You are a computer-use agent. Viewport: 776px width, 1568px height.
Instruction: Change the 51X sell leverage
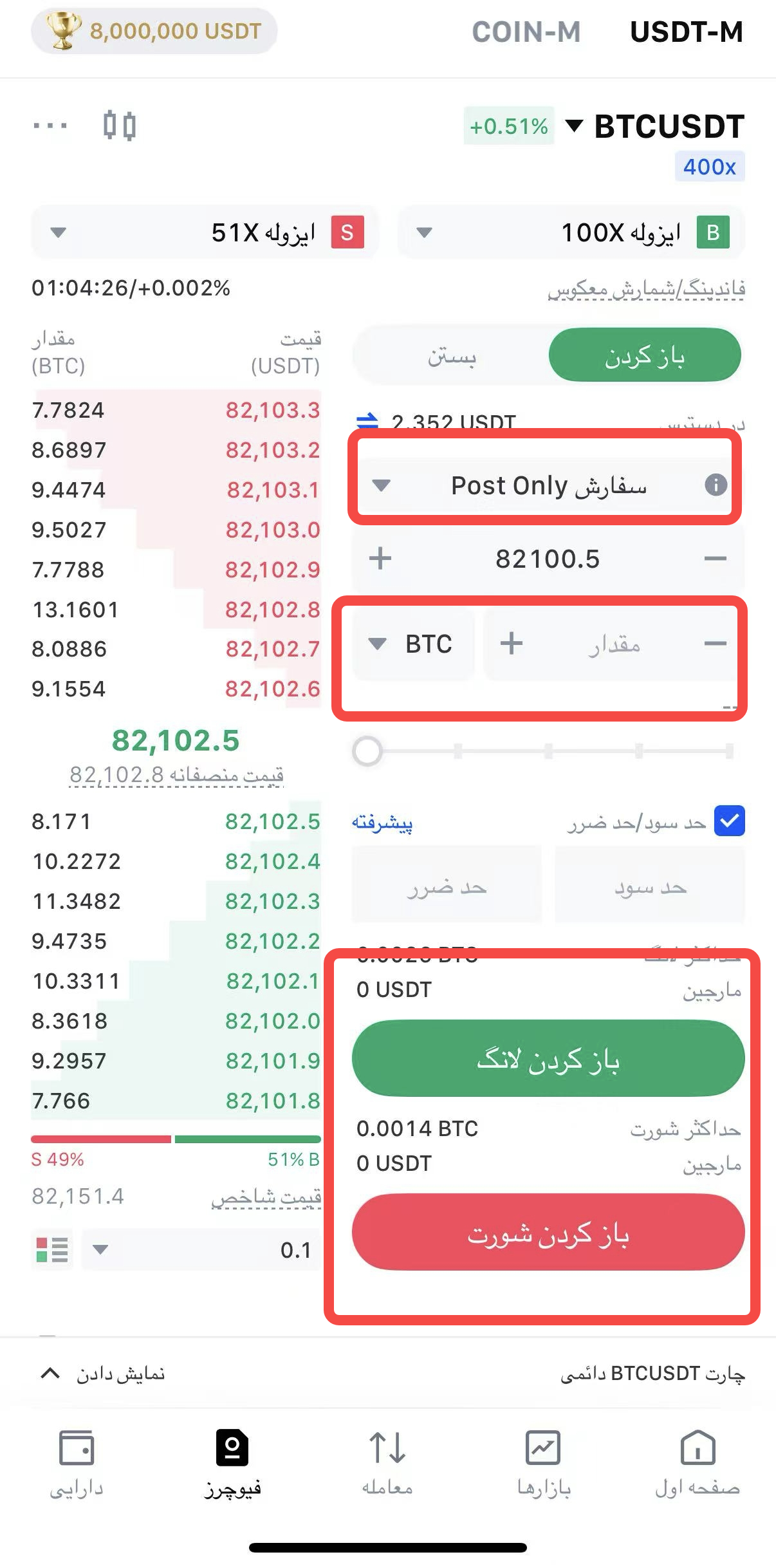[205, 232]
